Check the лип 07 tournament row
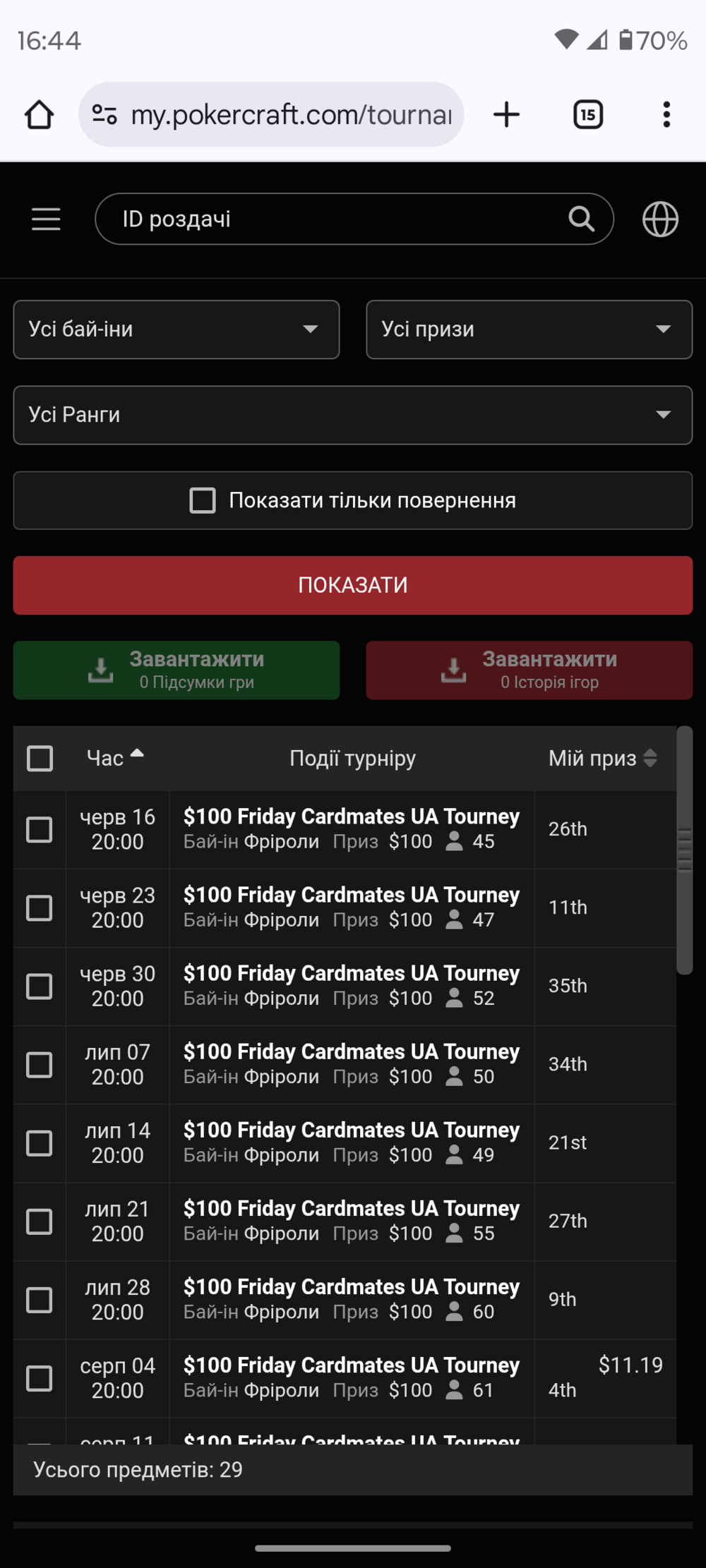 pos(40,1065)
